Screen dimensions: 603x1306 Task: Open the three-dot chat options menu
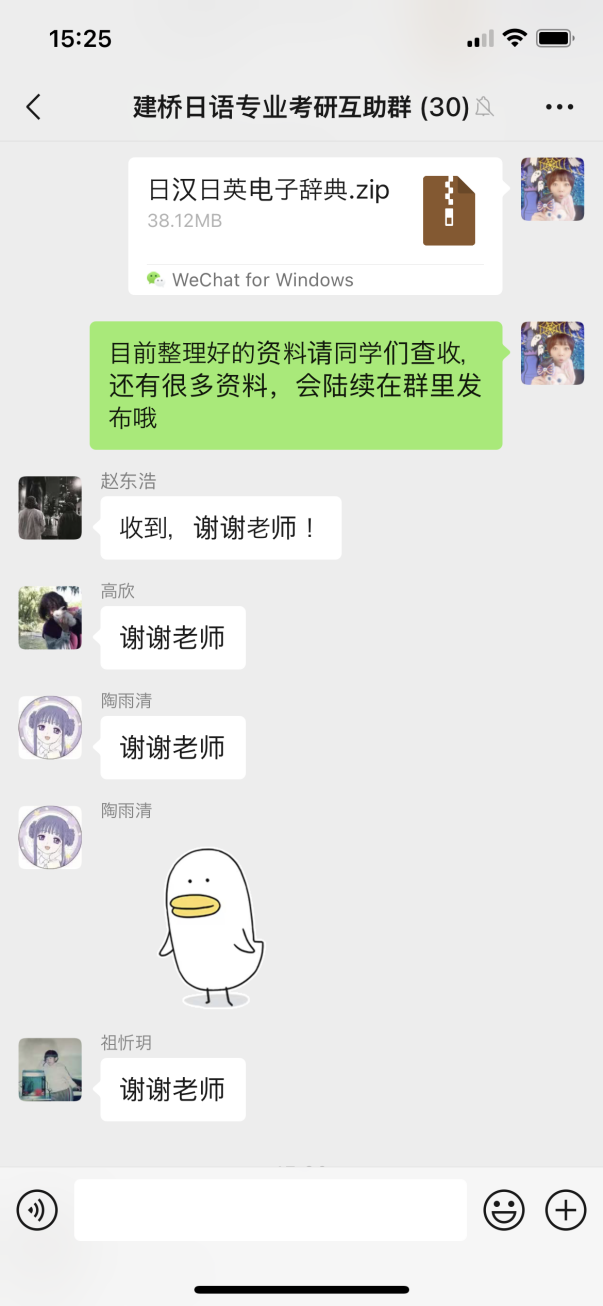pyautogui.click(x=559, y=108)
